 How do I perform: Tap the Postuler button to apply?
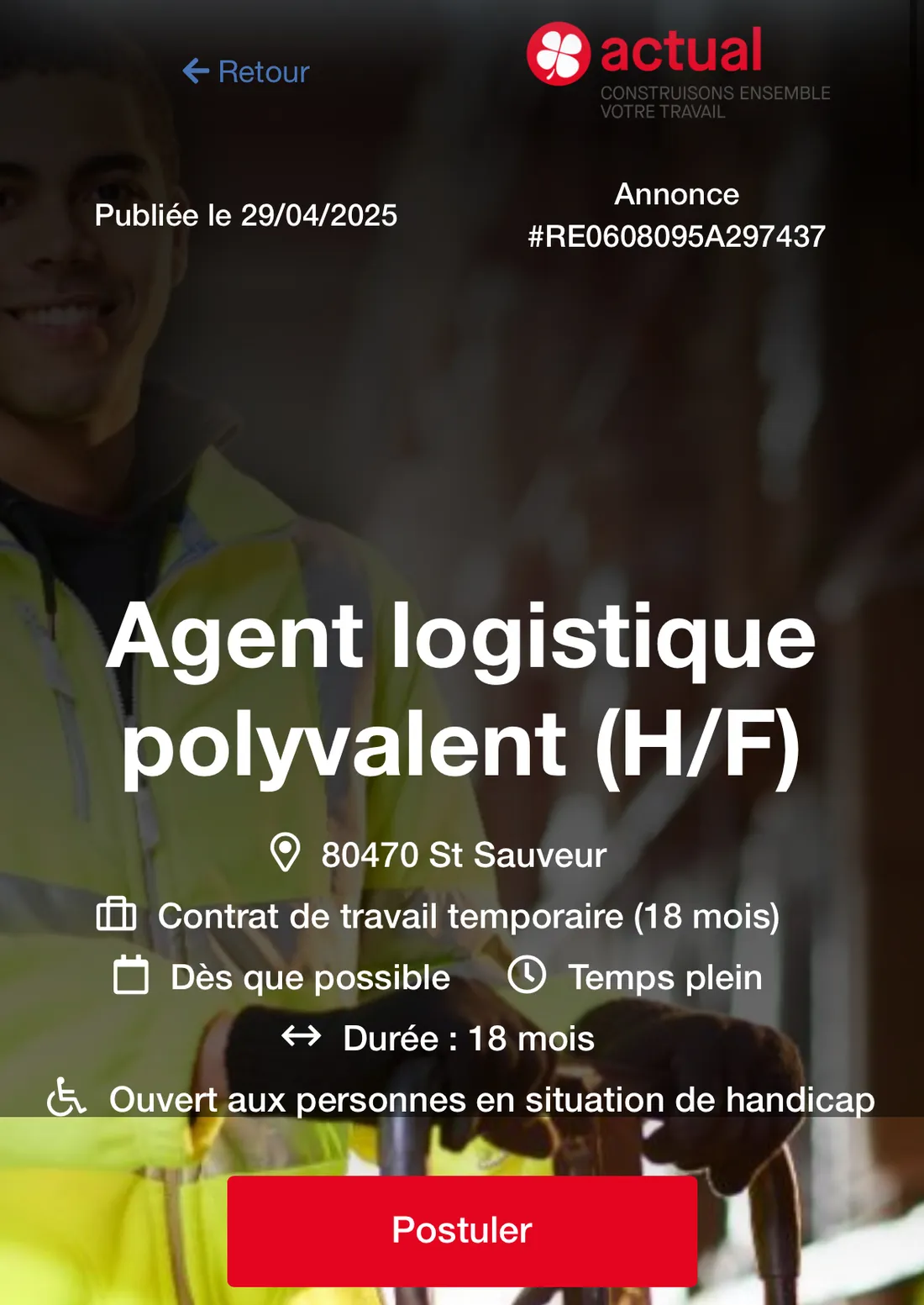[462, 1230]
